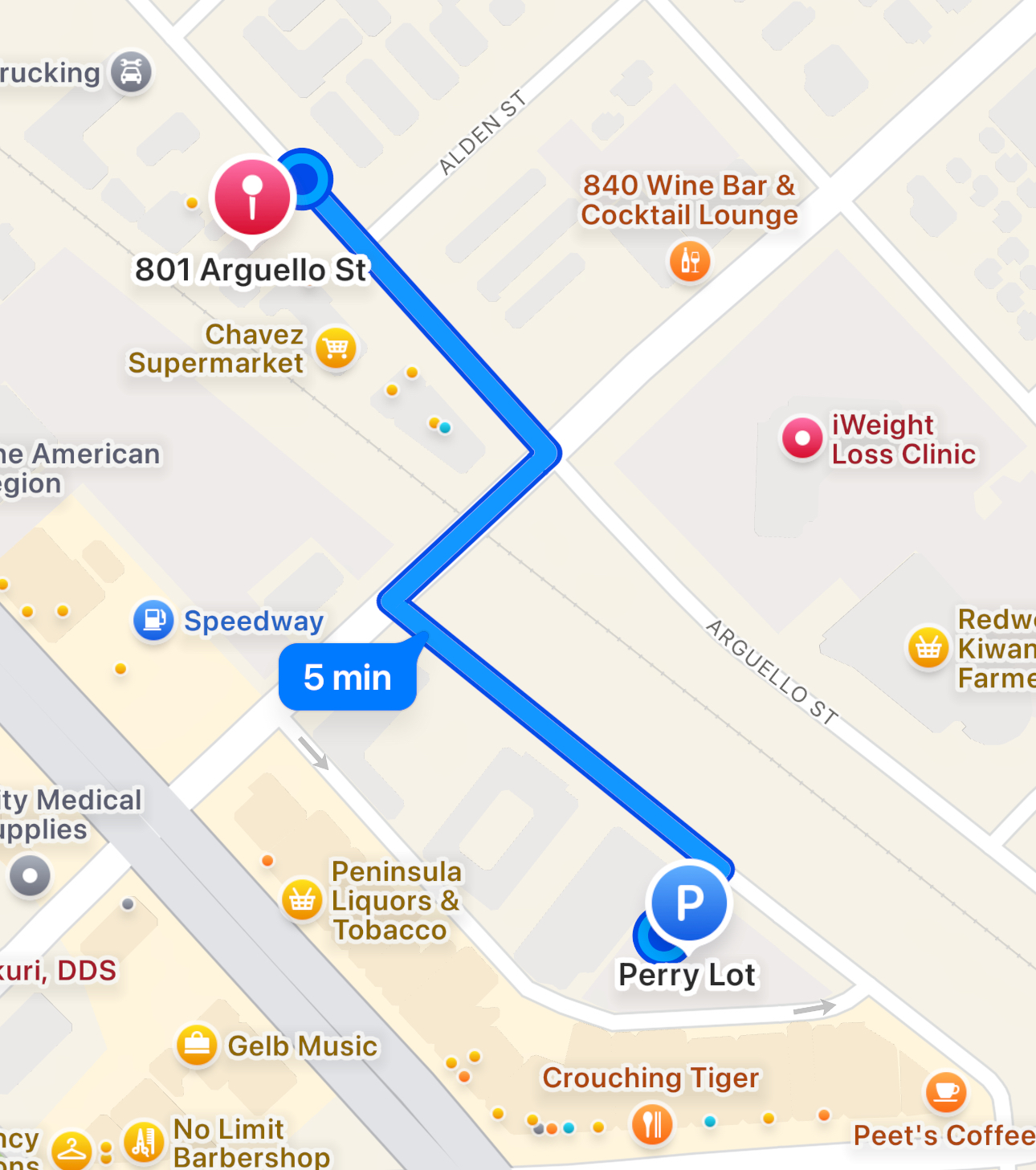This screenshot has height=1170, width=1036.
Task: Select the iWeight Loss Clinic marker
Action: pos(801,438)
